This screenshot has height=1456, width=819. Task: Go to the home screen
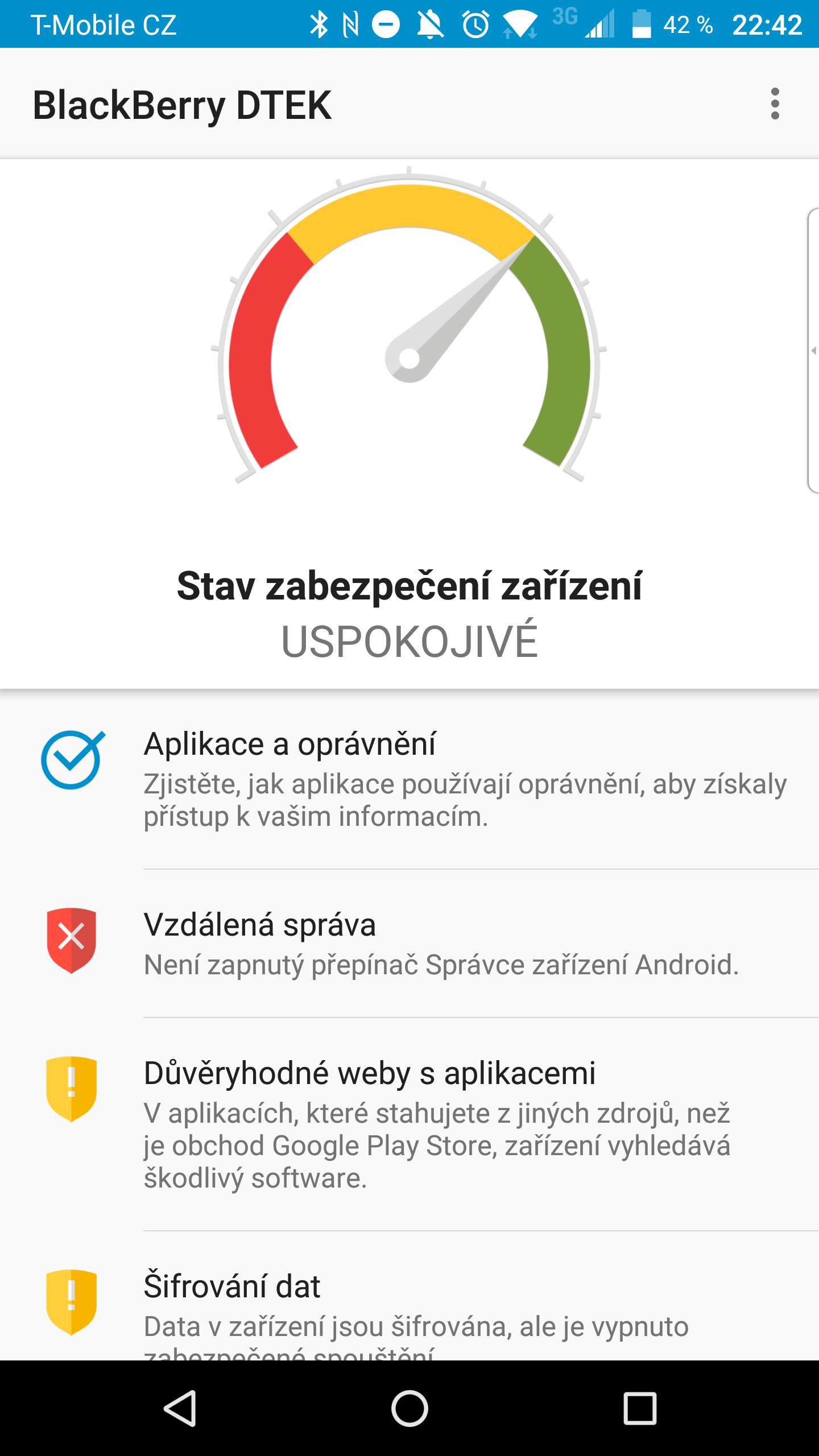[409, 1408]
